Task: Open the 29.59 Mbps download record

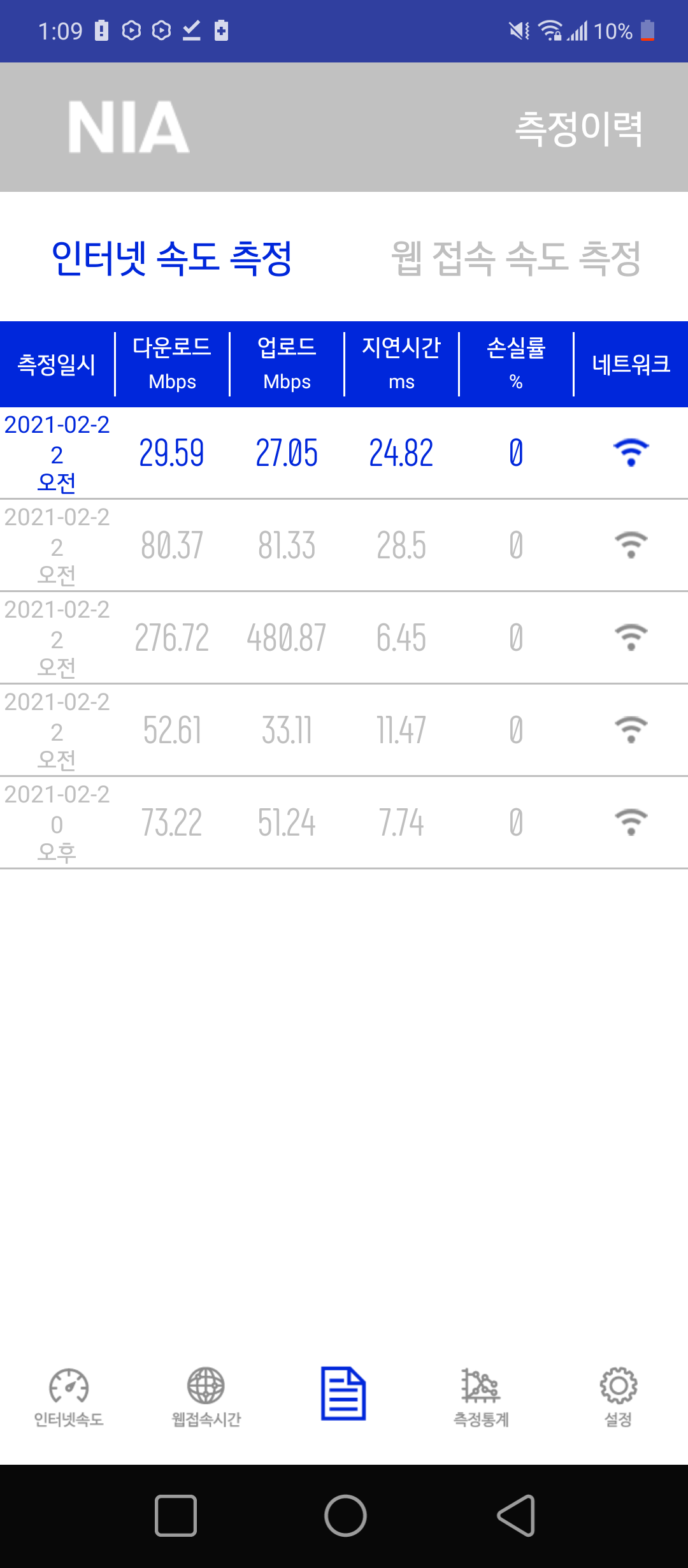Action: pos(344,453)
